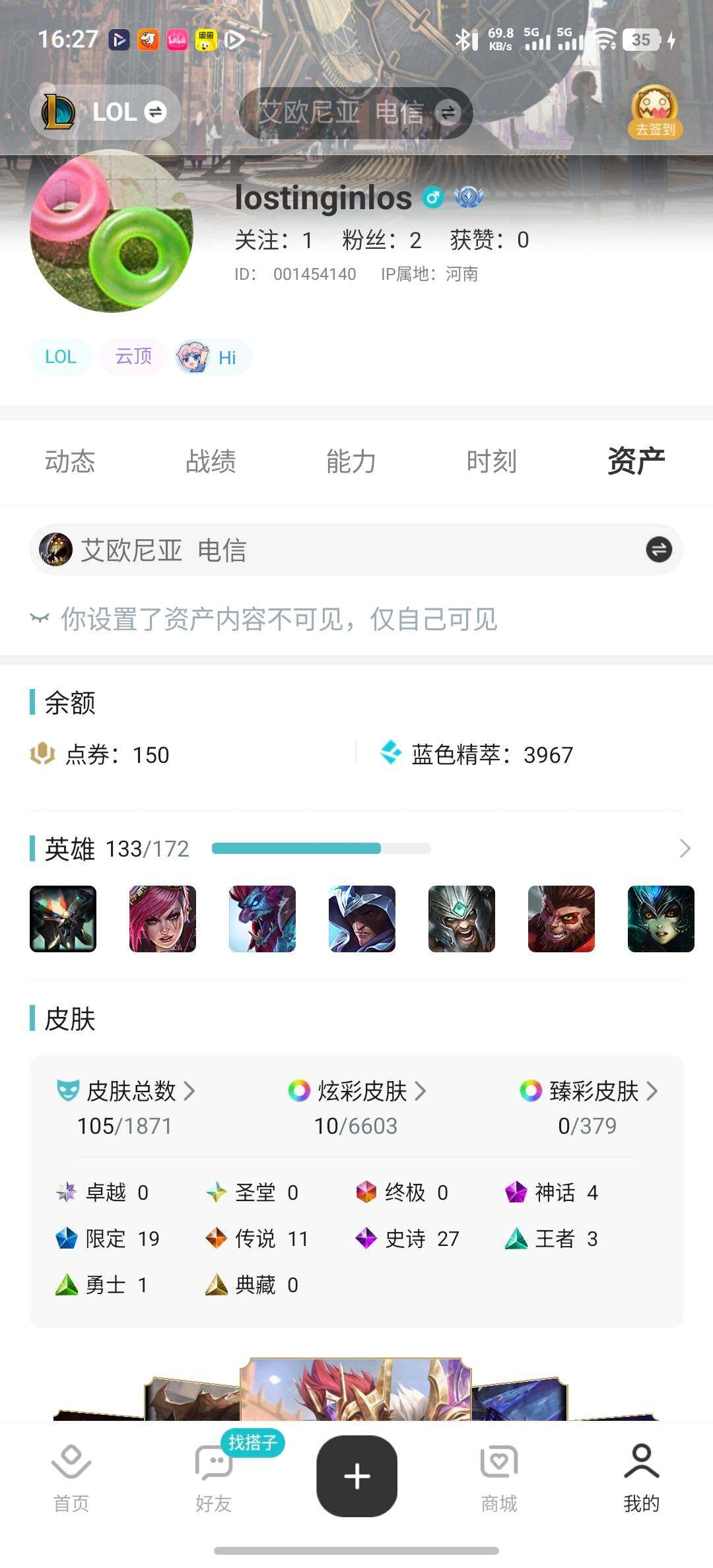The image size is (713, 1568).
Task: Change server using top 艾欧尼亚 电信 pill
Action: point(356,113)
